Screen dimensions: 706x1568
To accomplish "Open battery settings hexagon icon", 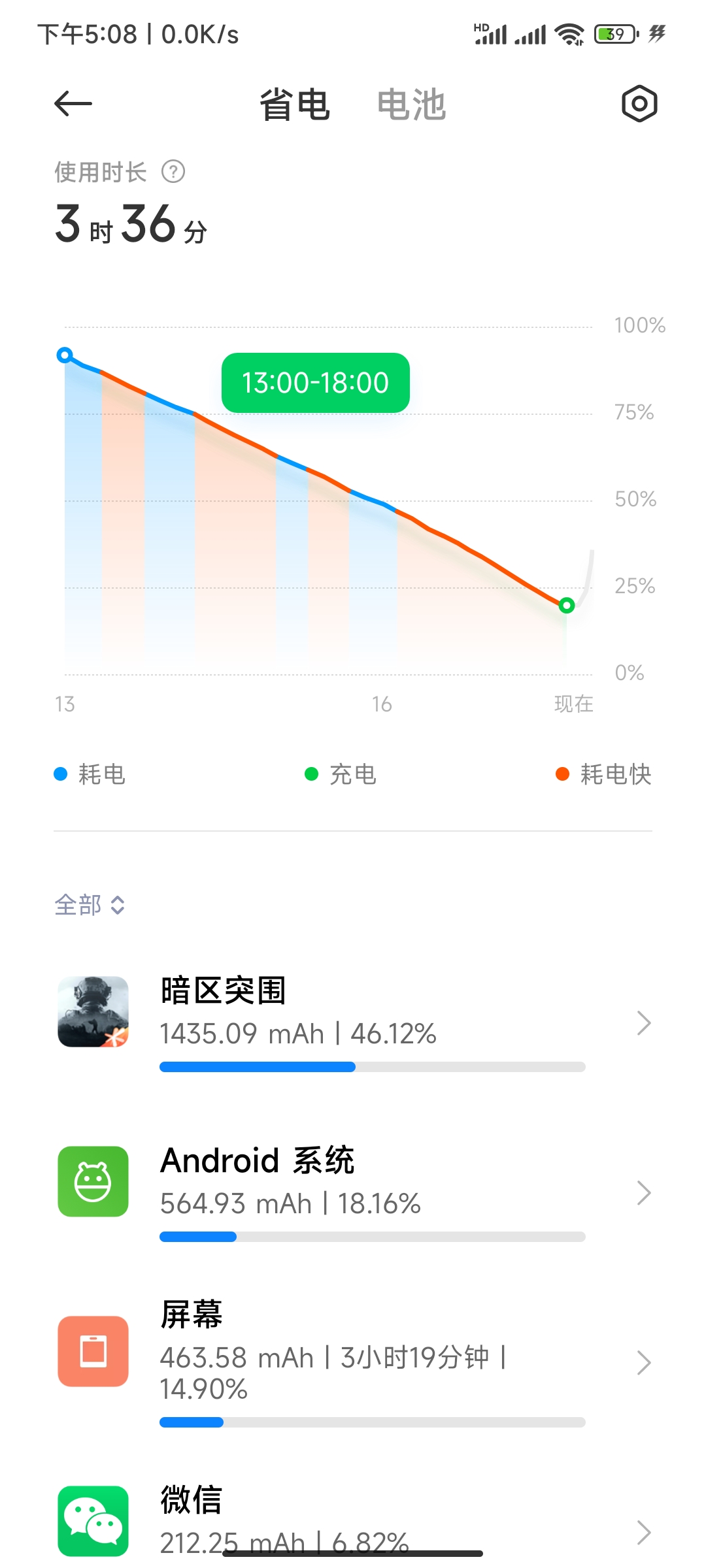I will [639, 103].
